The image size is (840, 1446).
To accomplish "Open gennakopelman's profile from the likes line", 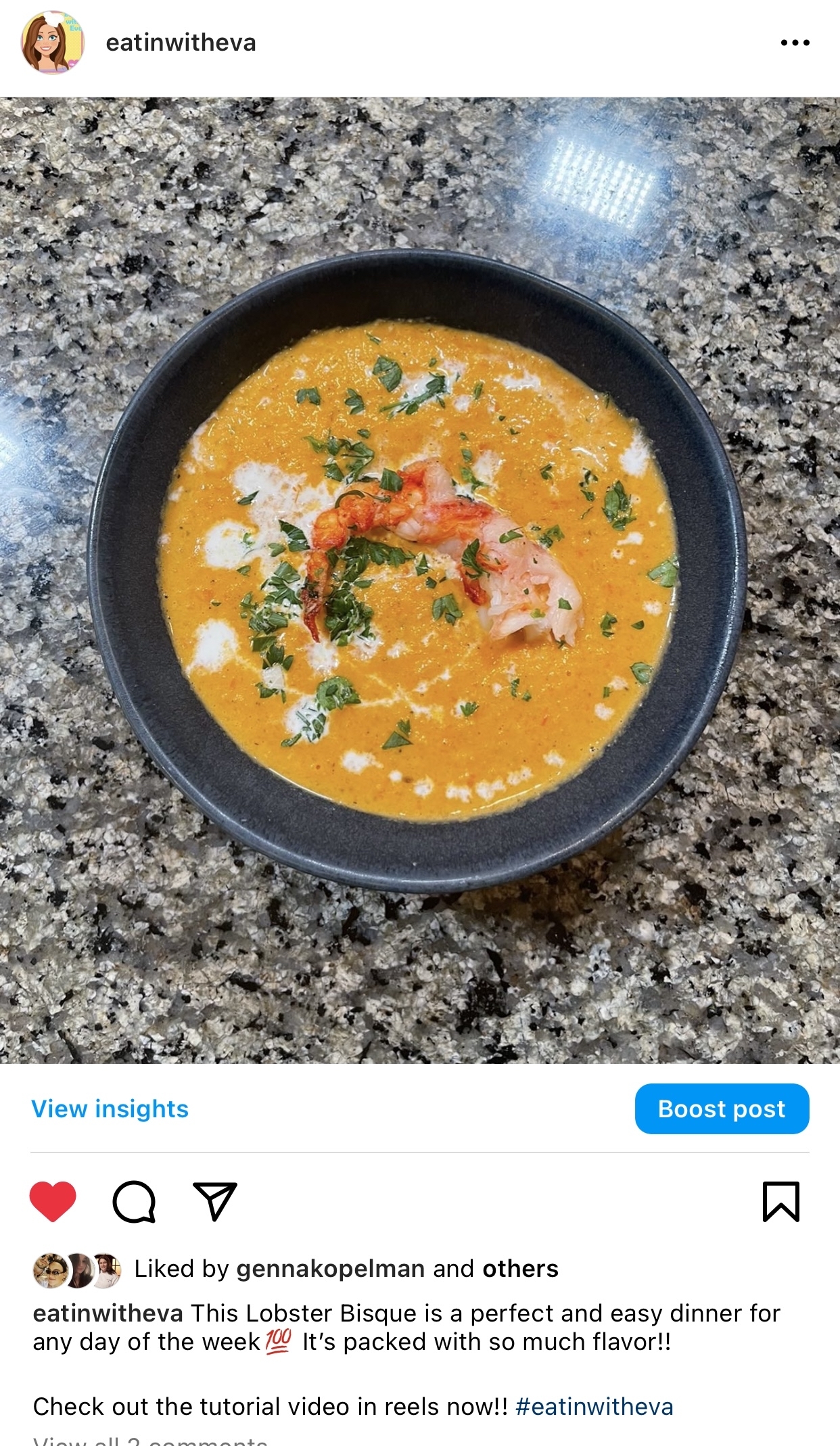I will click(331, 1269).
